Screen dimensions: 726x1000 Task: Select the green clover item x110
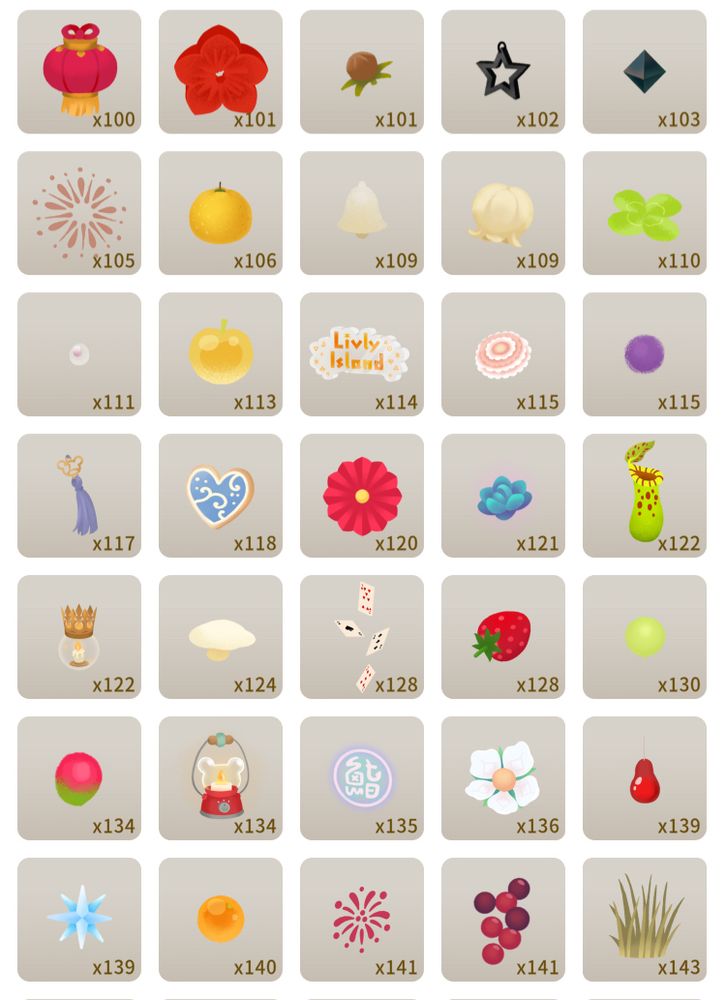pyautogui.click(x=644, y=213)
